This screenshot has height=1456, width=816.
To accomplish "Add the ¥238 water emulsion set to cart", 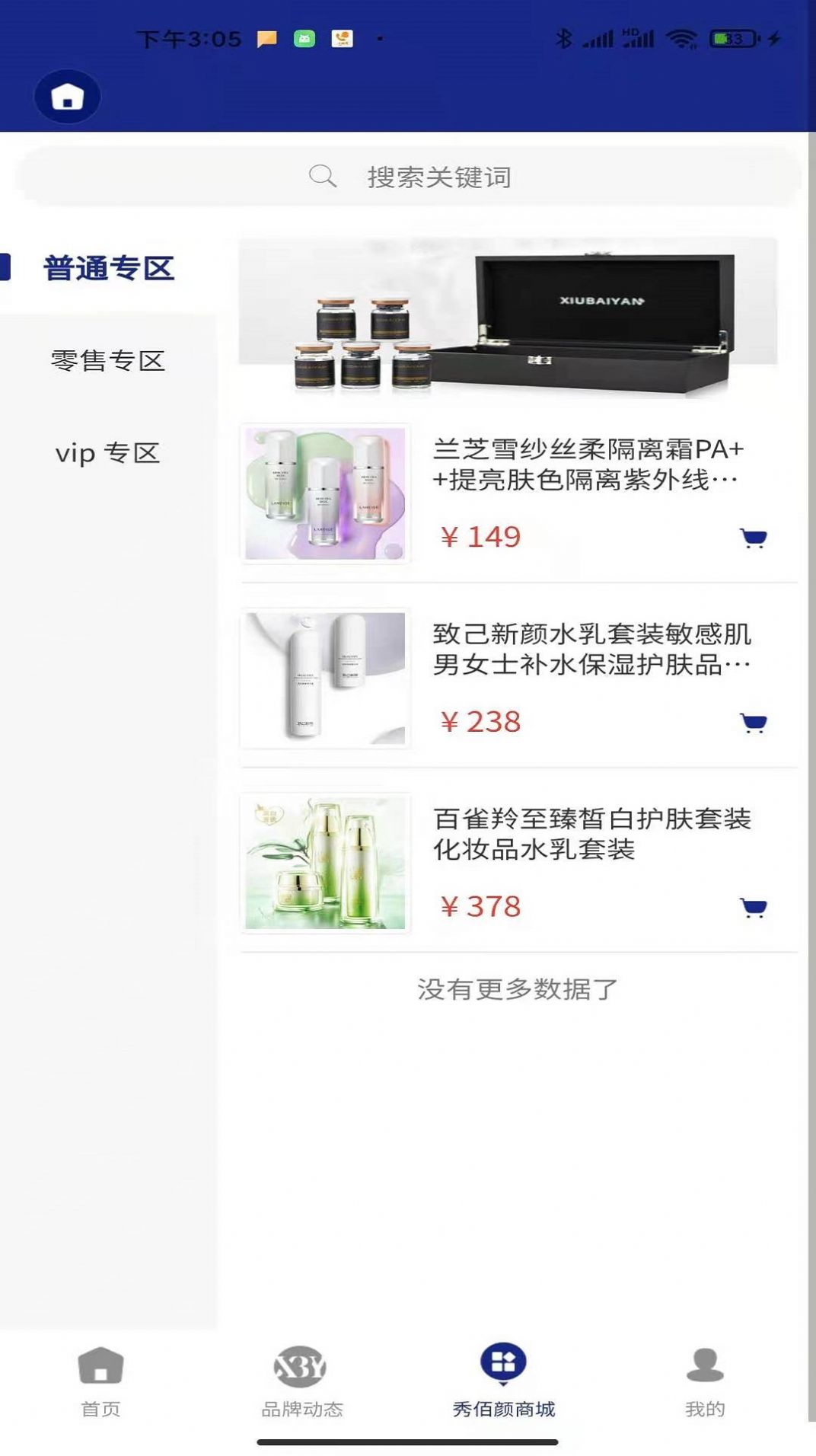I will [x=754, y=723].
